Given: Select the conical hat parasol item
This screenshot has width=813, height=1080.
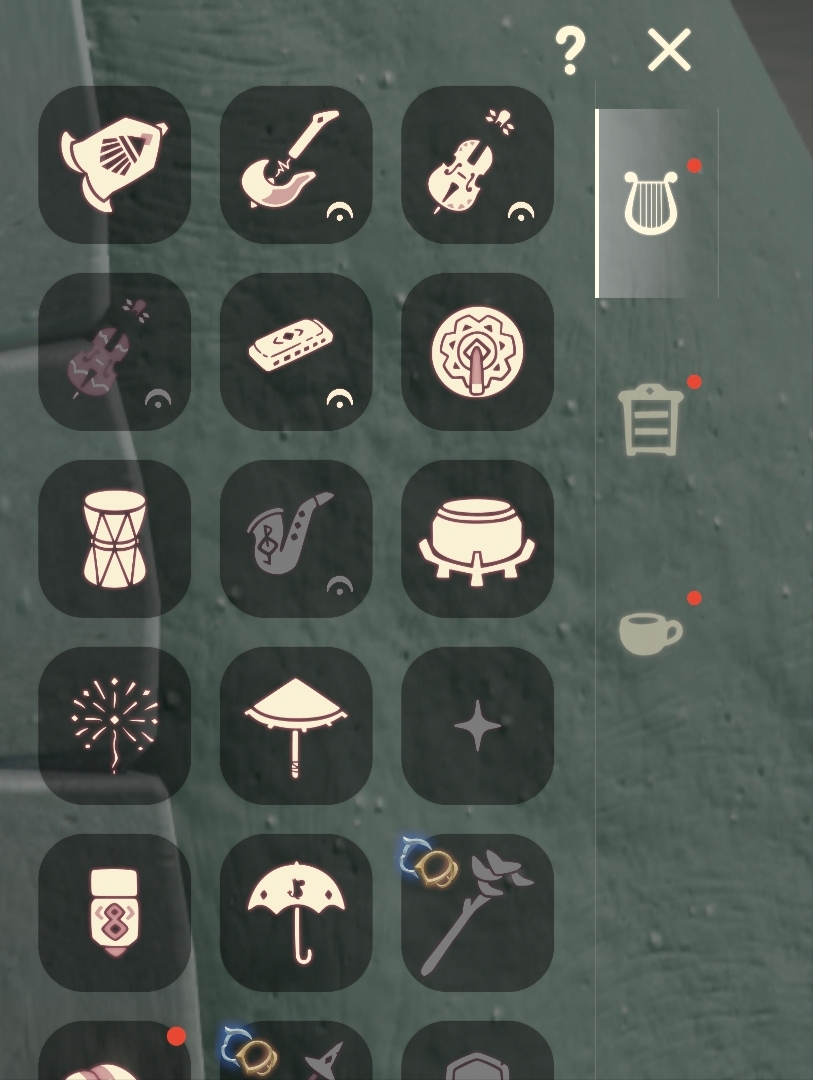Looking at the screenshot, I should click(296, 725).
